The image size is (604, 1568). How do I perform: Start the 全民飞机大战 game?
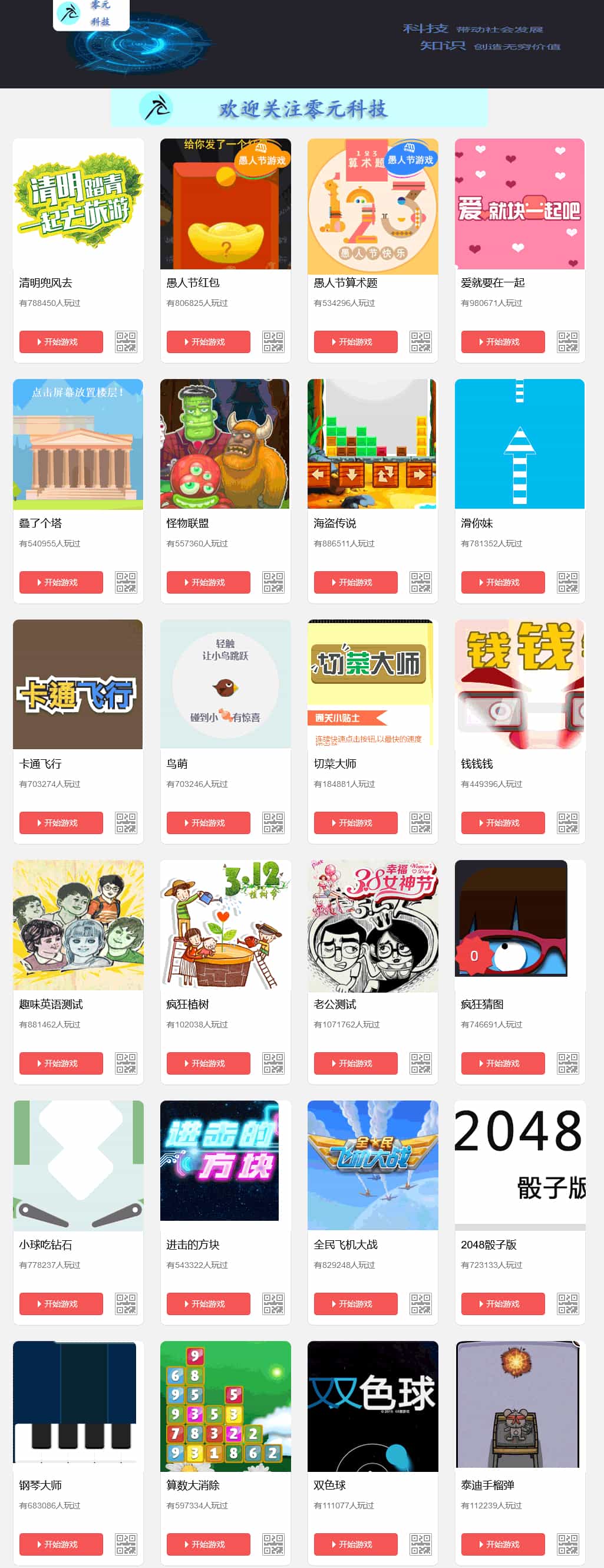click(x=355, y=1303)
